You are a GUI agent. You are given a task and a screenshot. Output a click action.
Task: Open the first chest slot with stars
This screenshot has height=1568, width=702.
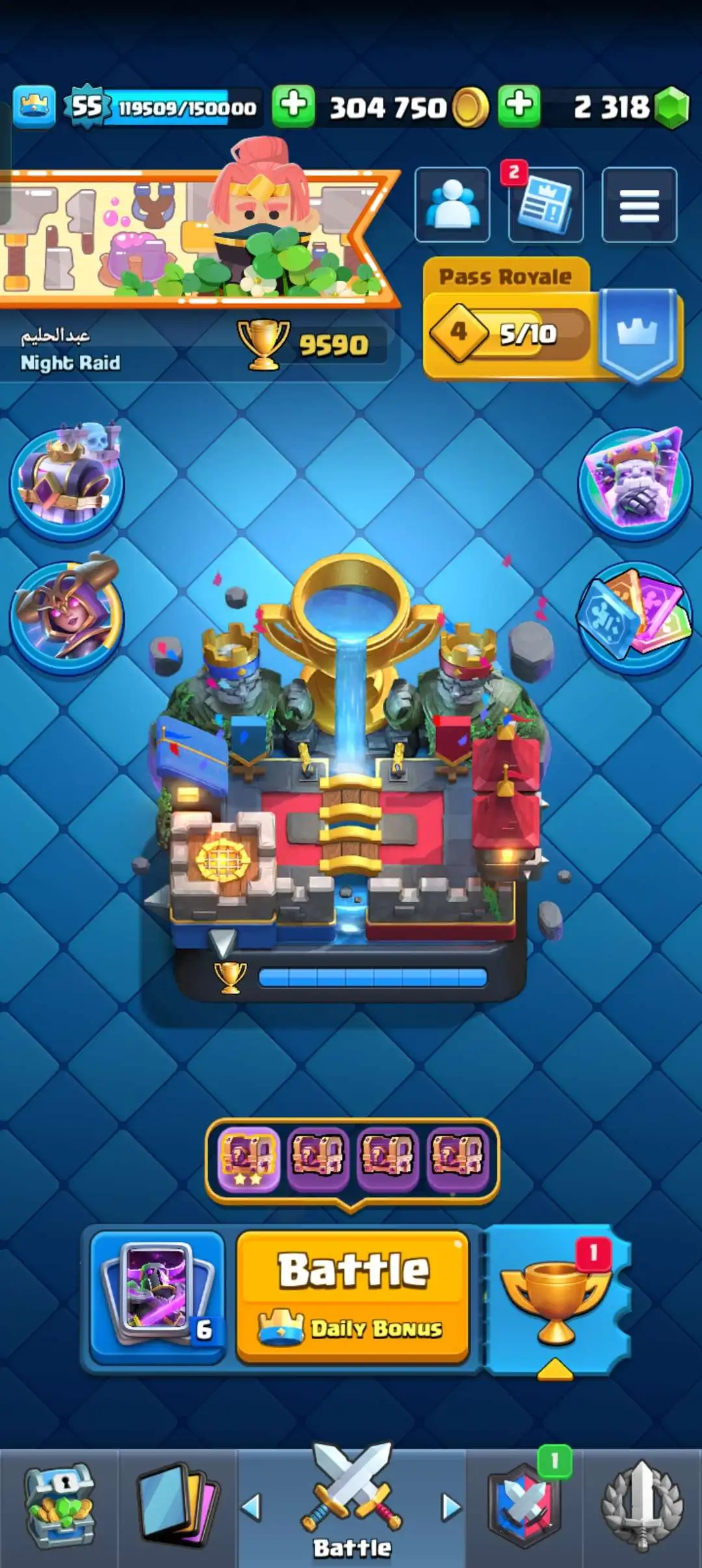[248, 1160]
